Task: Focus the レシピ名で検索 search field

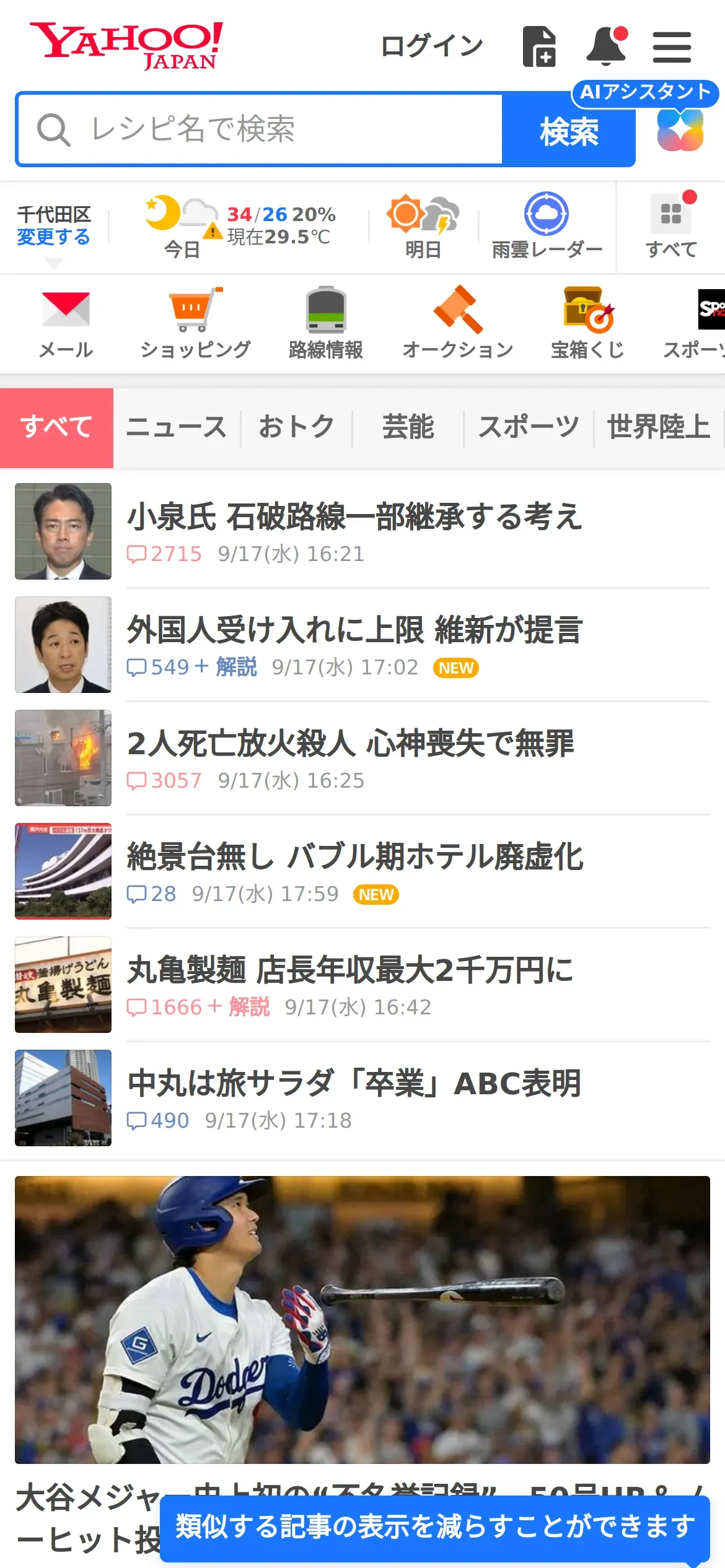Action: (x=260, y=129)
